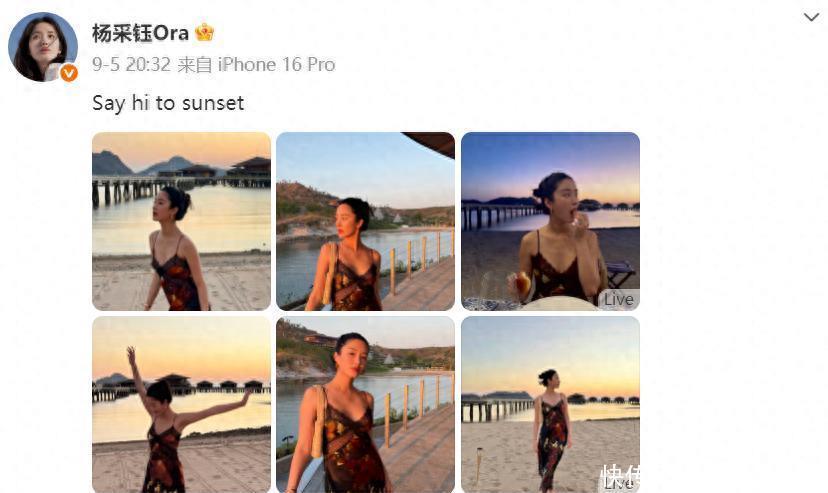Open the photo with arms raised at sunset

pos(181,404)
